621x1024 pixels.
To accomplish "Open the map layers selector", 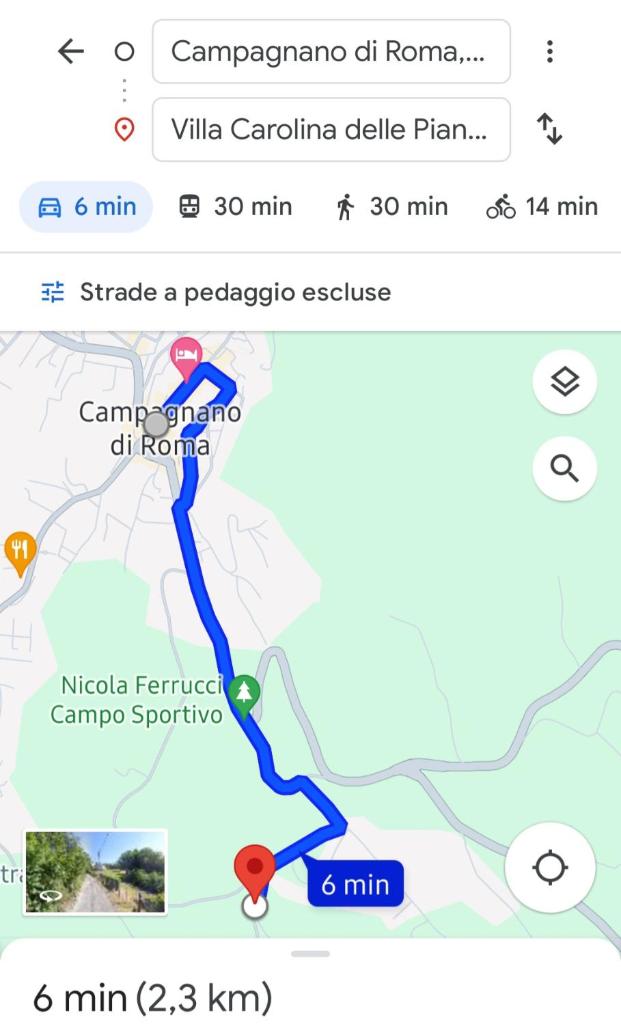I will [x=565, y=382].
